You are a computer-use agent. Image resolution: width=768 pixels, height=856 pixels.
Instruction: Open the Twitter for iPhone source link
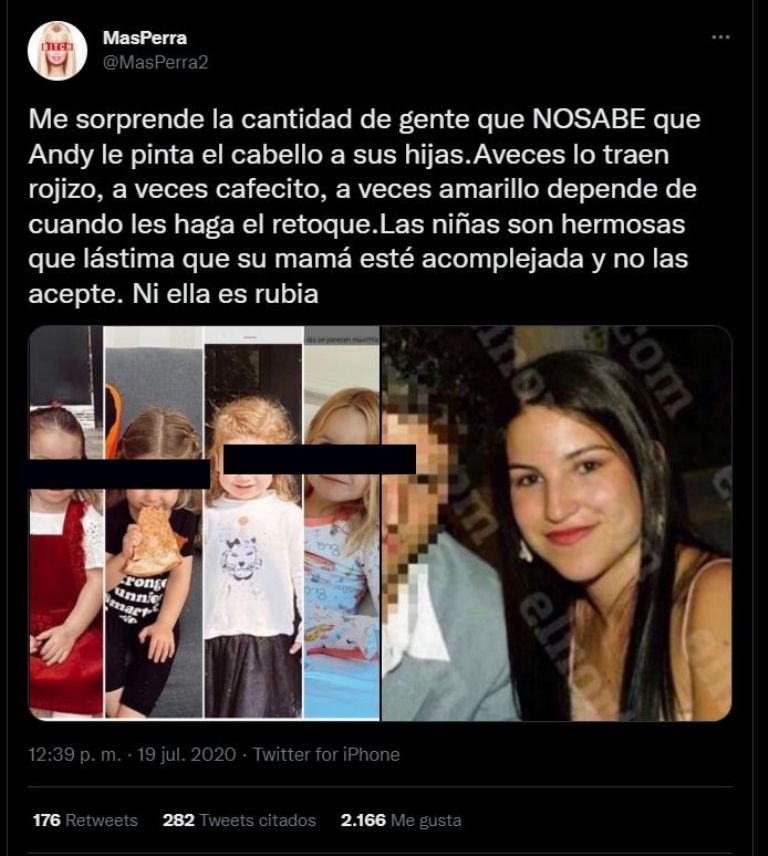[x=326, y=755]
